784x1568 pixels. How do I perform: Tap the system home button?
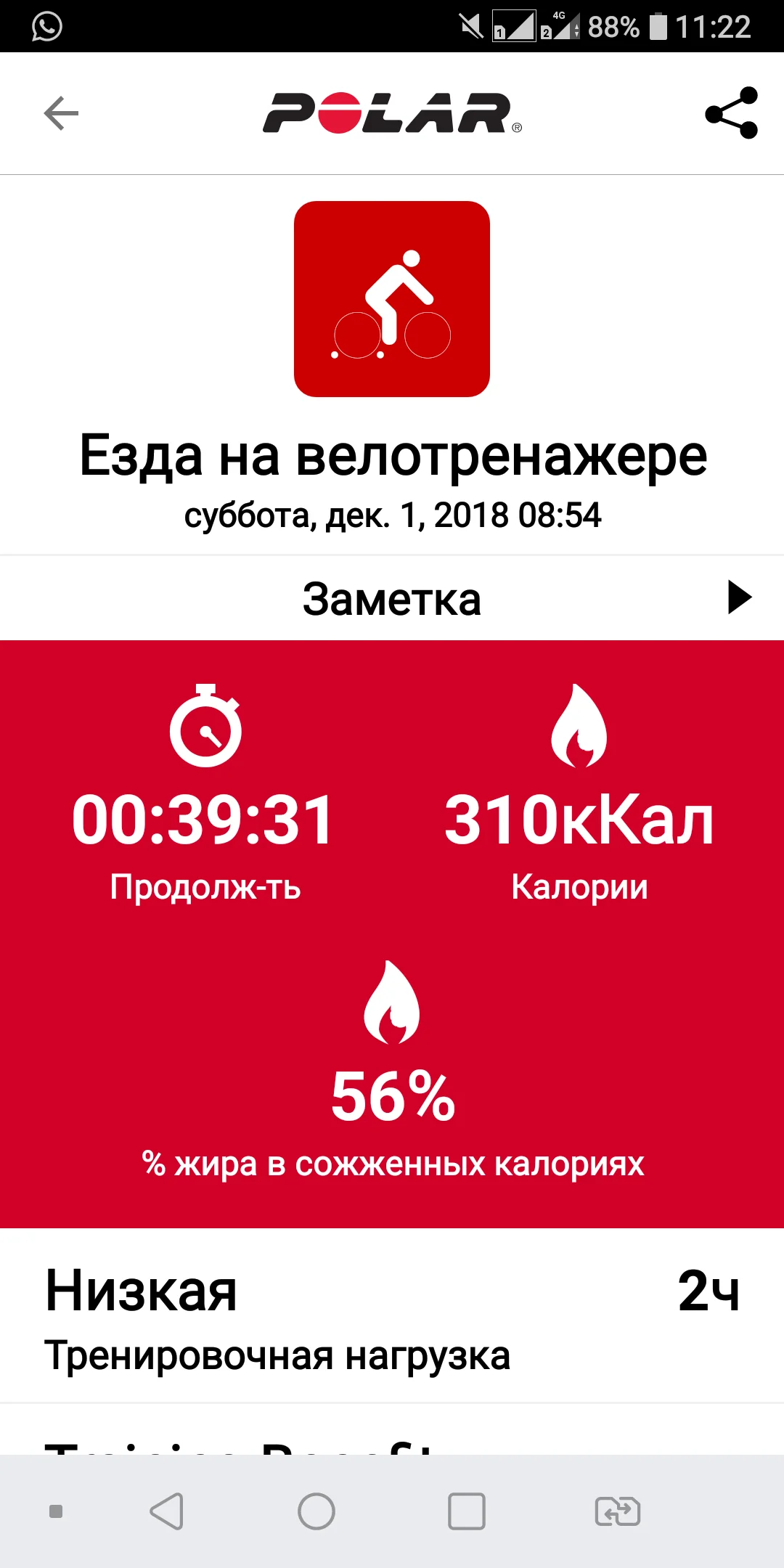(x=317, y=1512)
